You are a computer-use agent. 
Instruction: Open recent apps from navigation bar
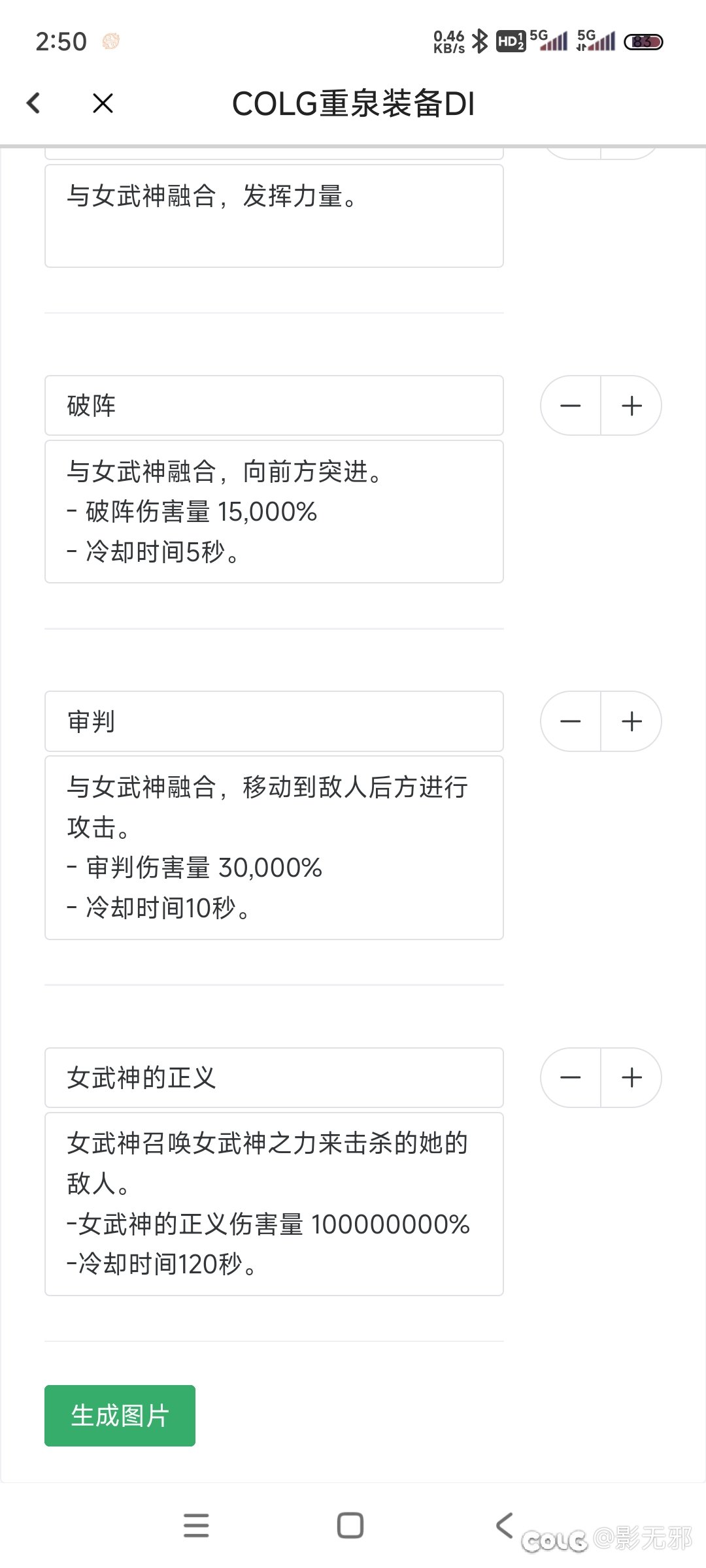196,1526
